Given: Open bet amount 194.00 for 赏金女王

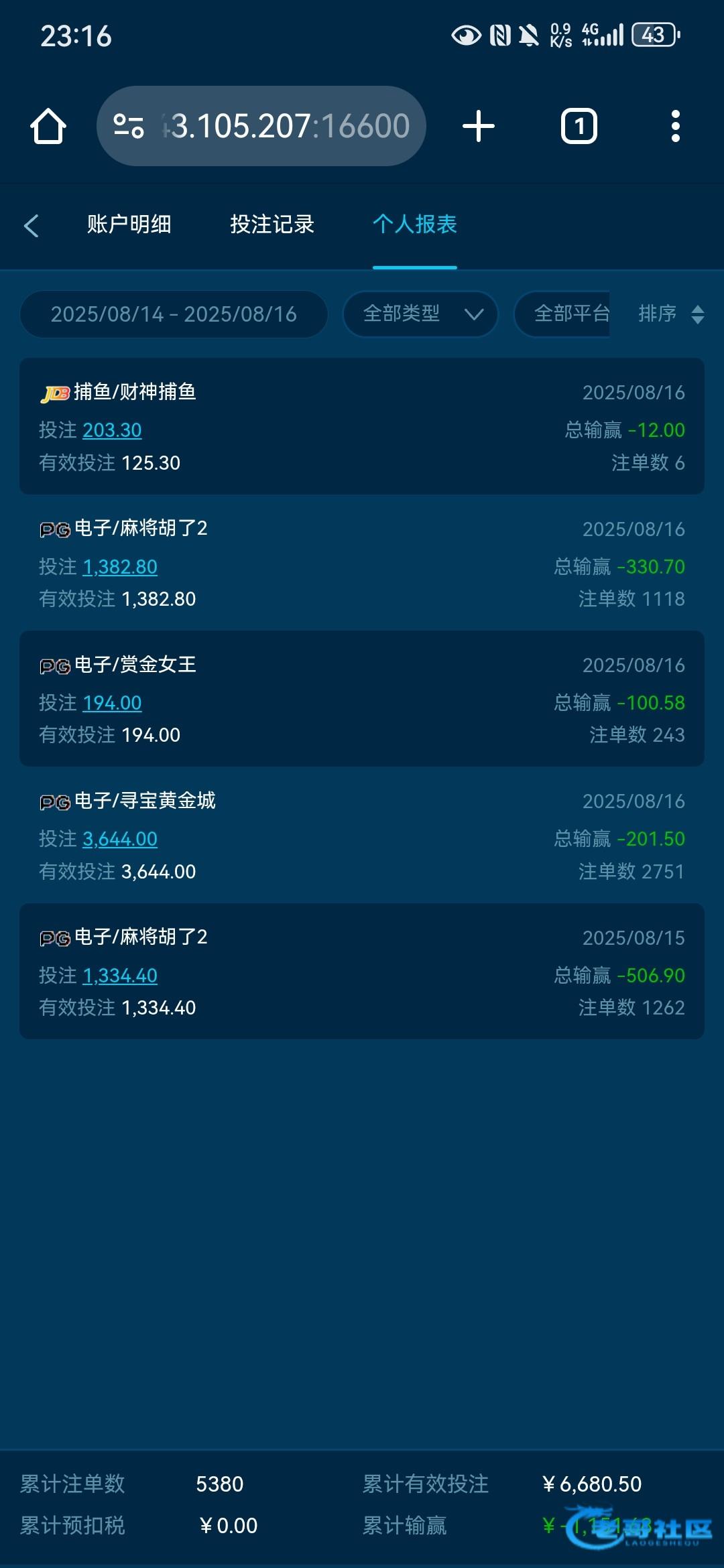Looking at the screenshot, I should [112, 703].
